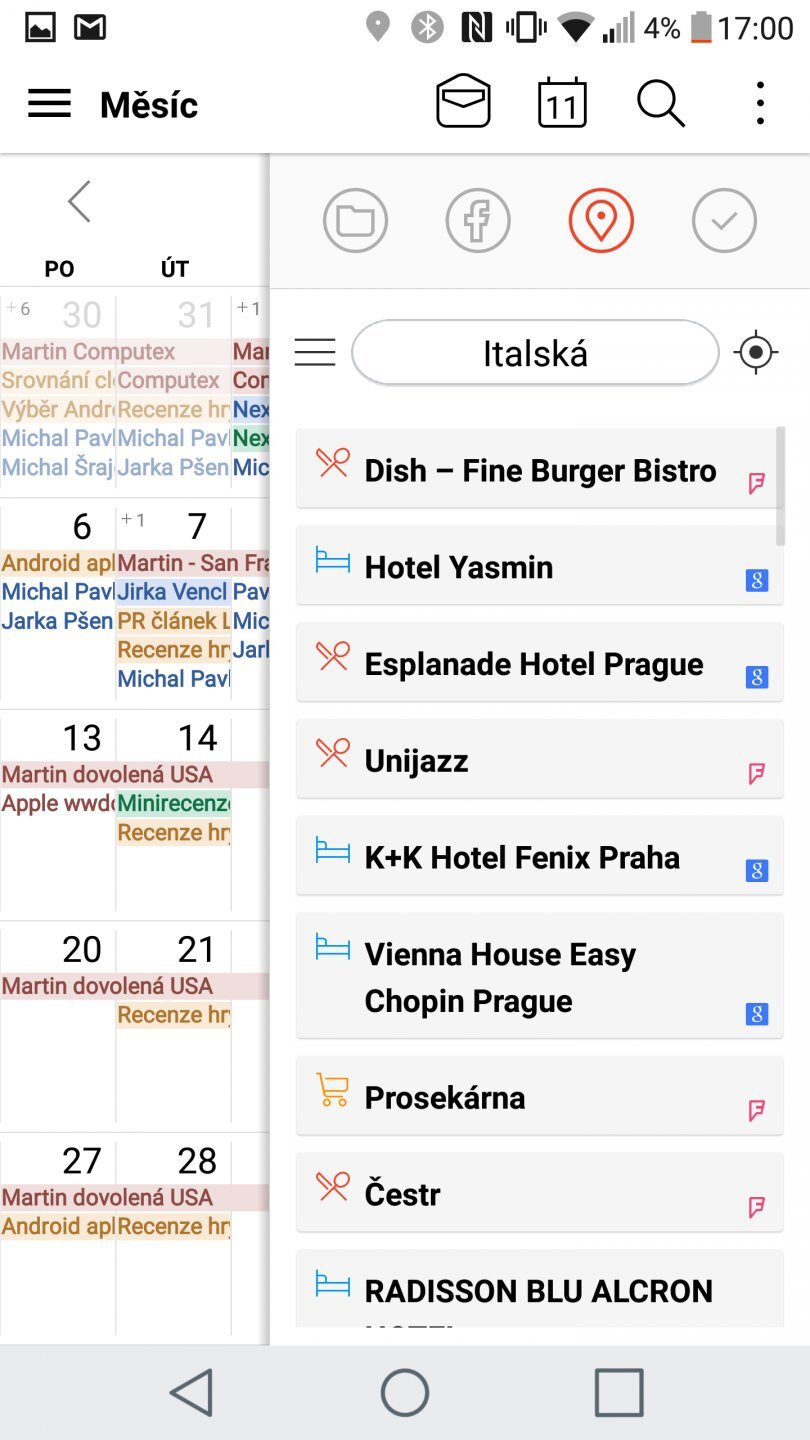The image size is (810, 1440).
Task: Select Dish – Fine Burger Bistro
Action: 539,470
